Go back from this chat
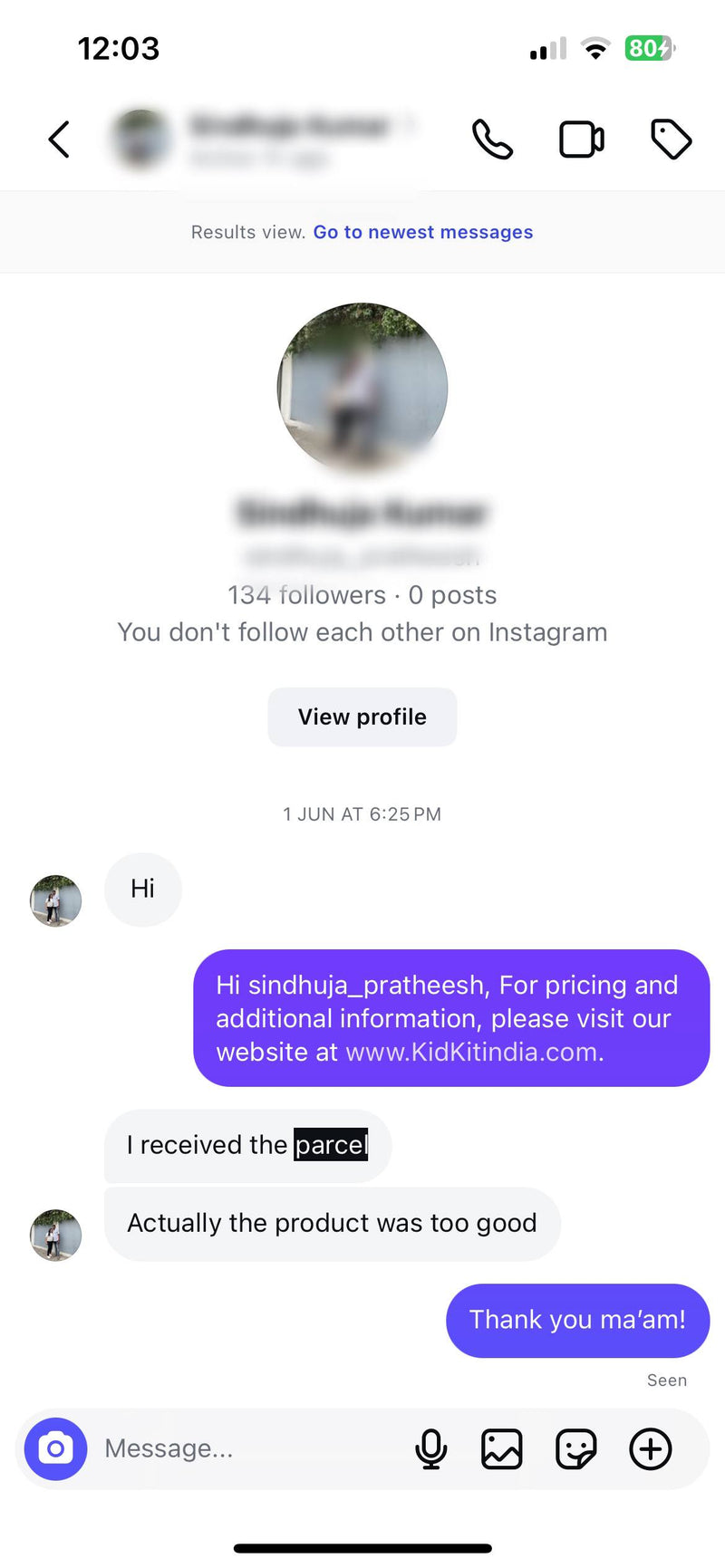This screenshot has width=725, height=1568. point(59,139)
